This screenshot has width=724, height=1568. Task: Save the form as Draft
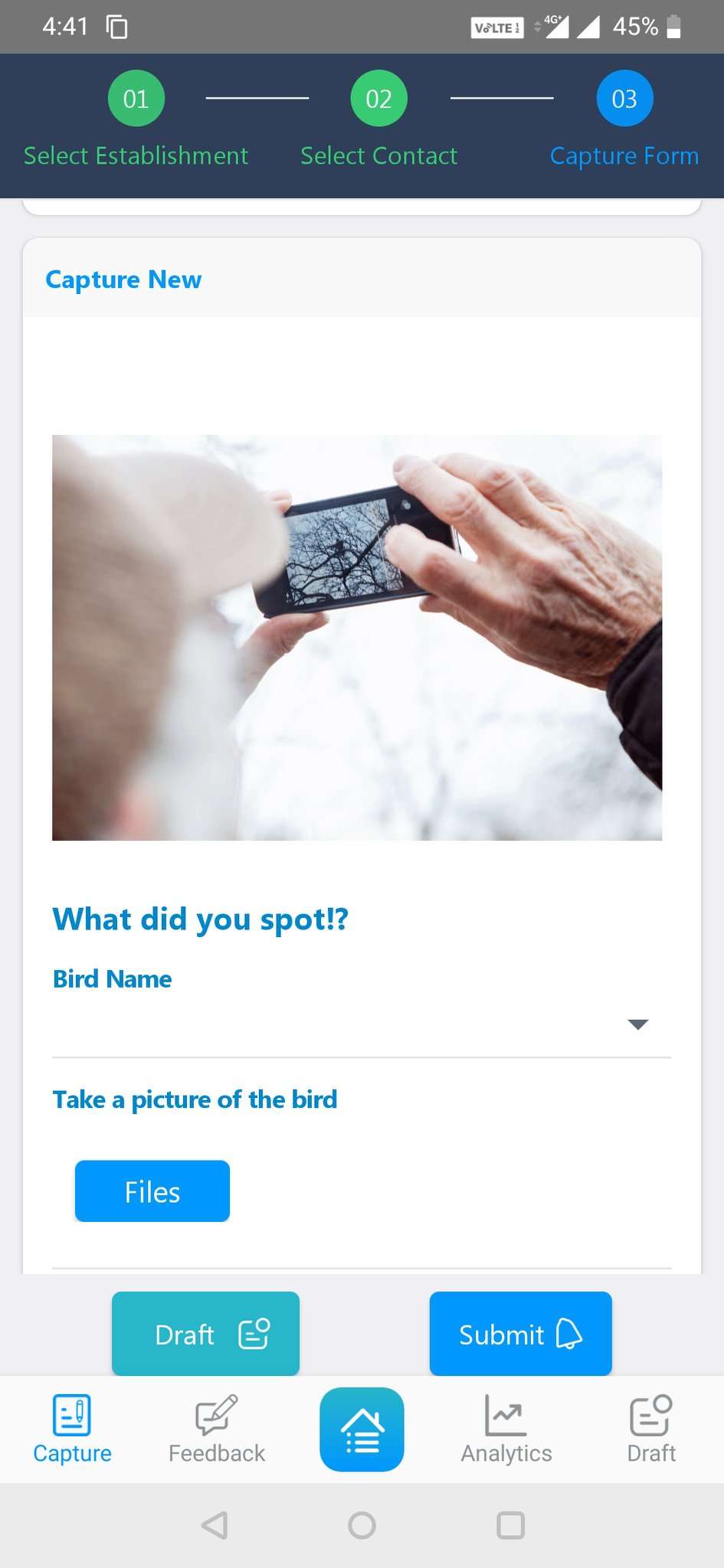[x=205, y=1334]
